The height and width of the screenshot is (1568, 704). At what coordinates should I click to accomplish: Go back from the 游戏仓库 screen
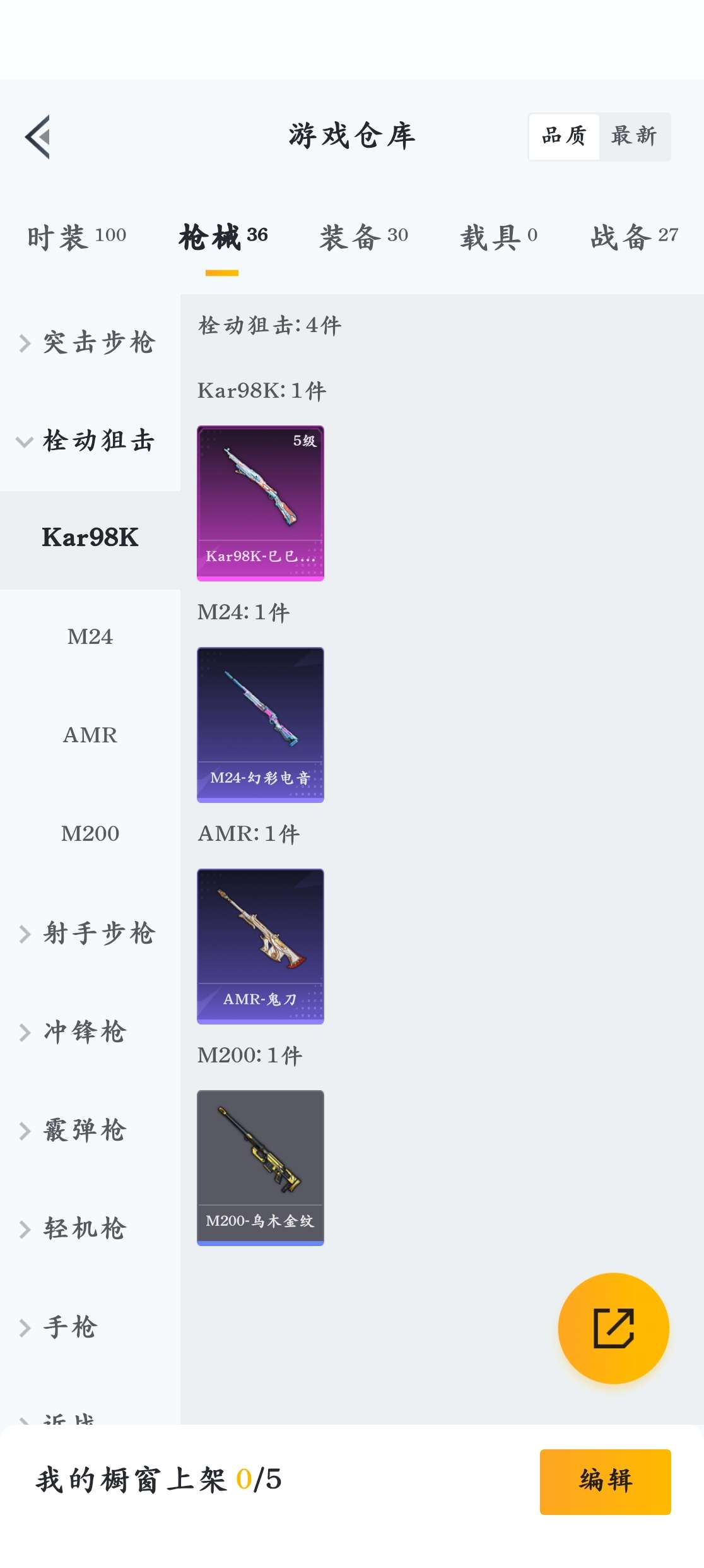pyautogui.click(x=38, y=136)
